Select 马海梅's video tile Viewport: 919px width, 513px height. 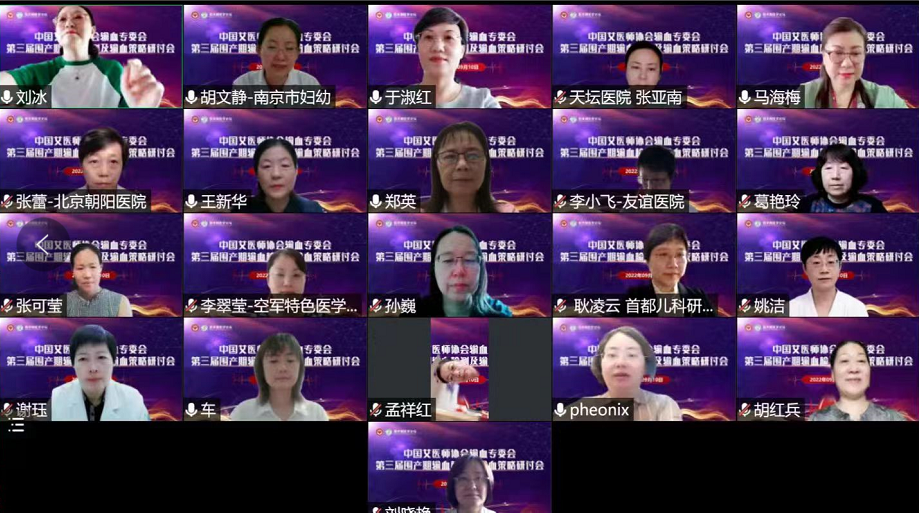pyautogui.click(x=827, y=55)
